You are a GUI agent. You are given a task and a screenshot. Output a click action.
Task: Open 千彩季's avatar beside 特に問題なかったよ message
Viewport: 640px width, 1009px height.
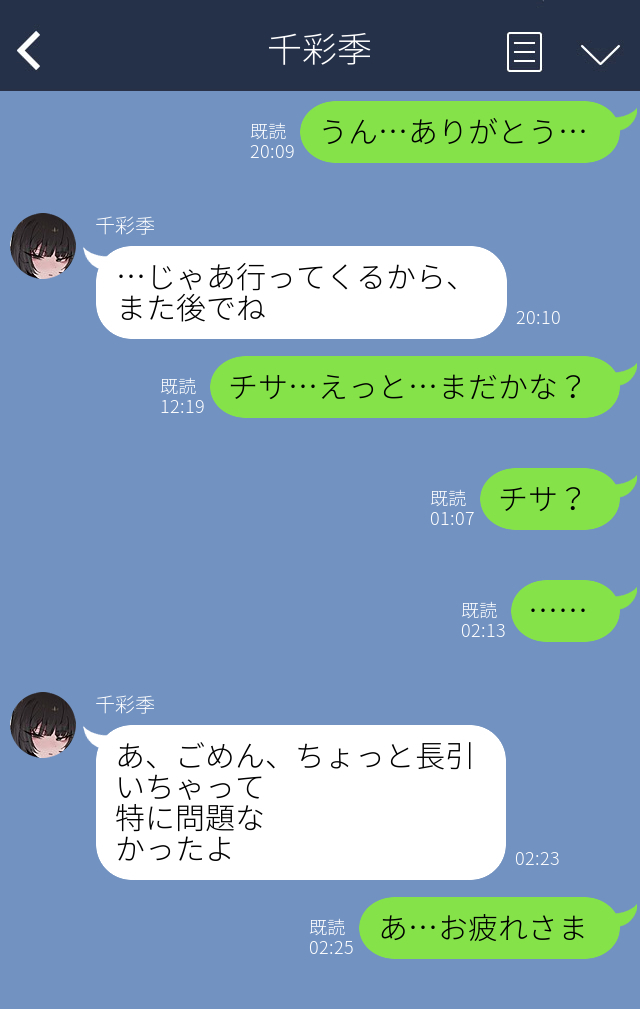pos(43,725)
